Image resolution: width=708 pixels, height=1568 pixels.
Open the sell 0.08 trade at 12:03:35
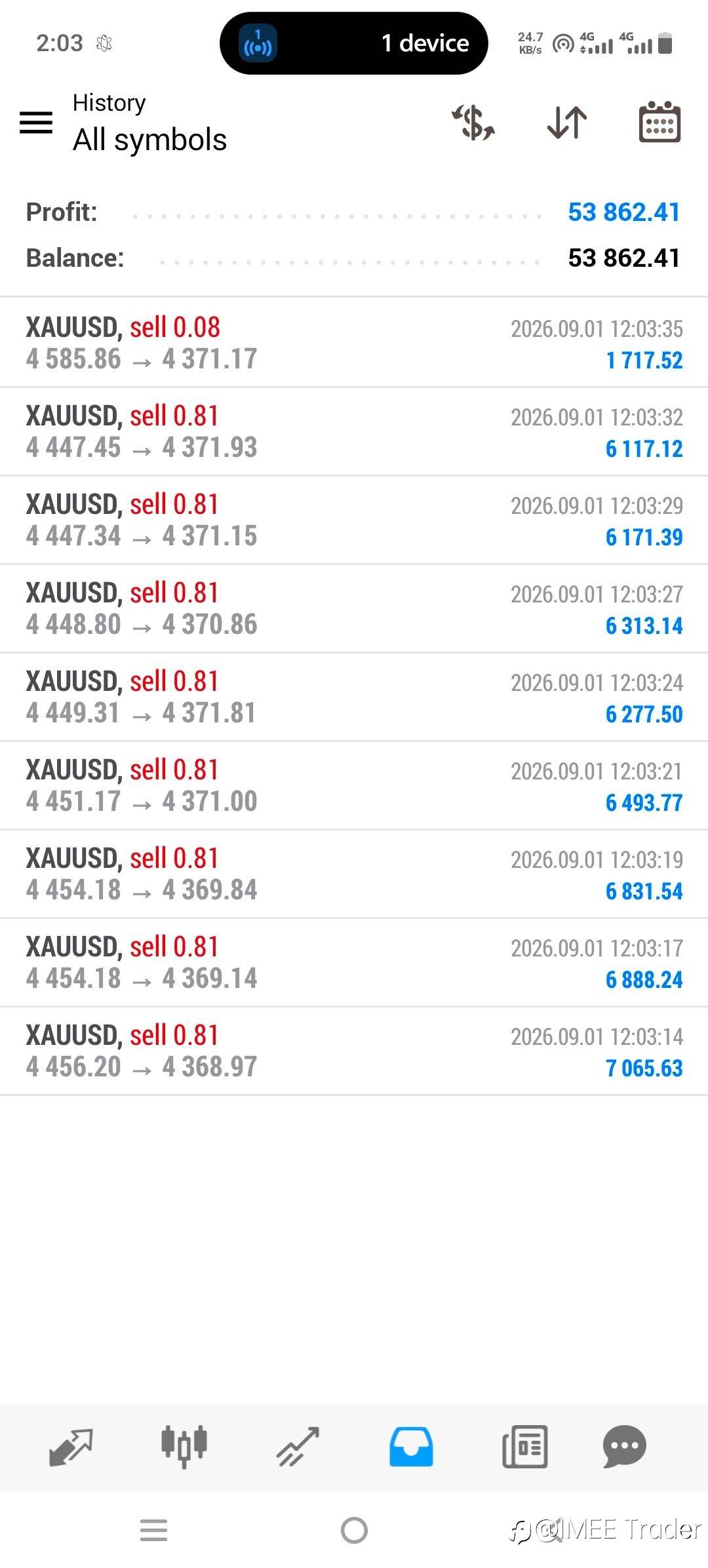point(354,343)
